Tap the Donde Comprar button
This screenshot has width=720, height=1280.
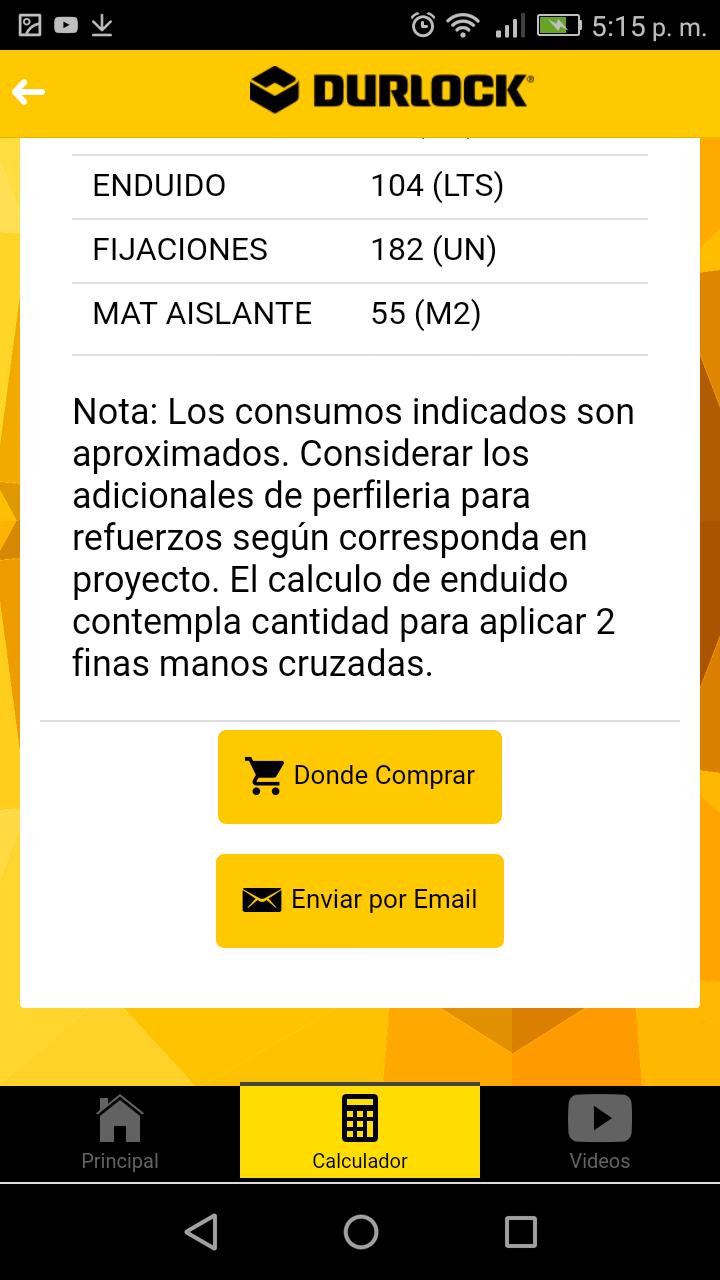pos(360,777)
